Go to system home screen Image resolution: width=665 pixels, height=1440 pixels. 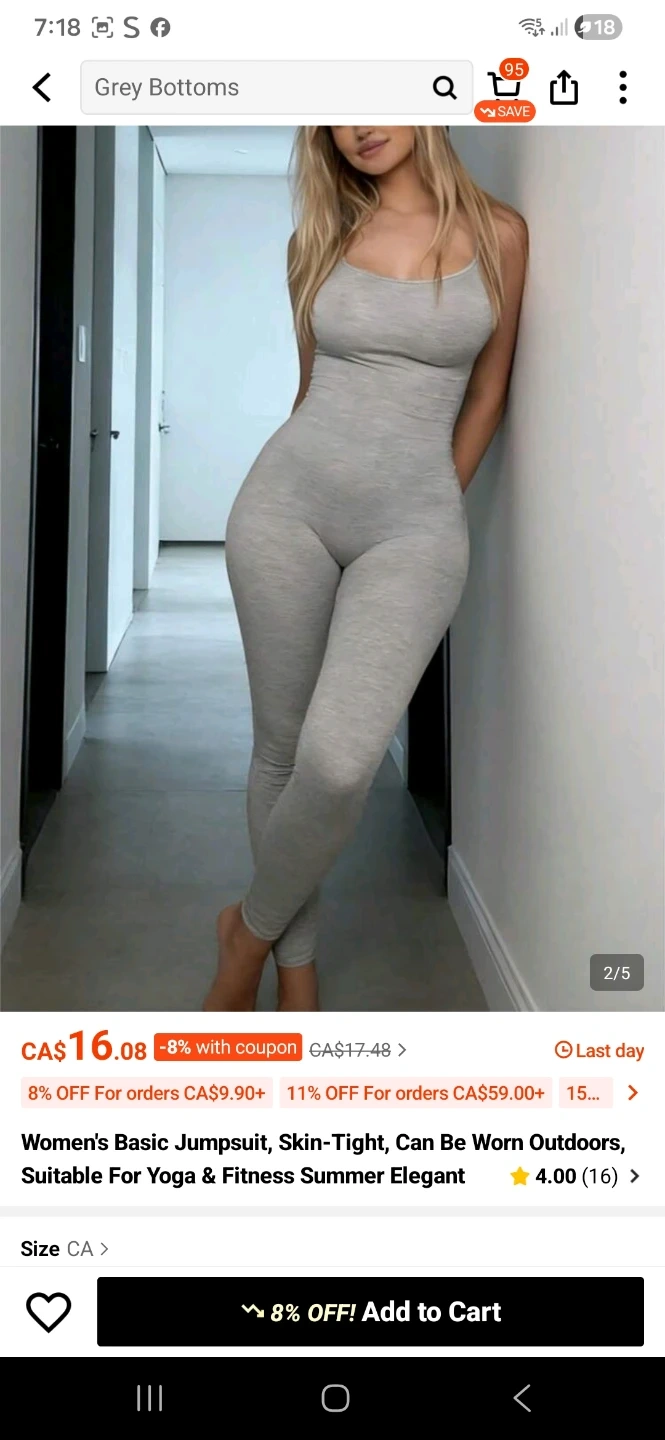pyautogui.click(x=335, y=1398)
